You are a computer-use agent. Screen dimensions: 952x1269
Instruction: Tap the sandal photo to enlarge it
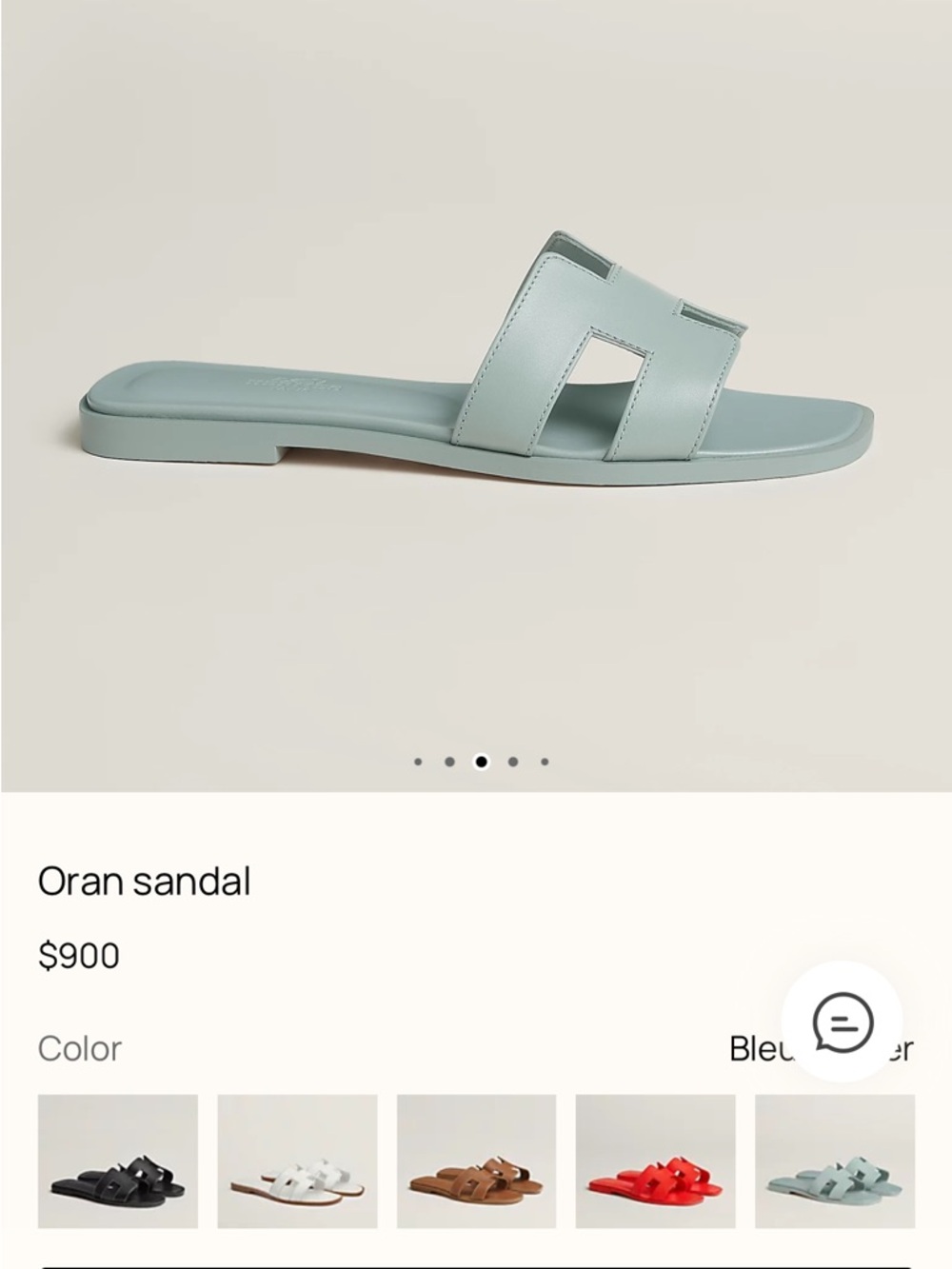[476, 362]
